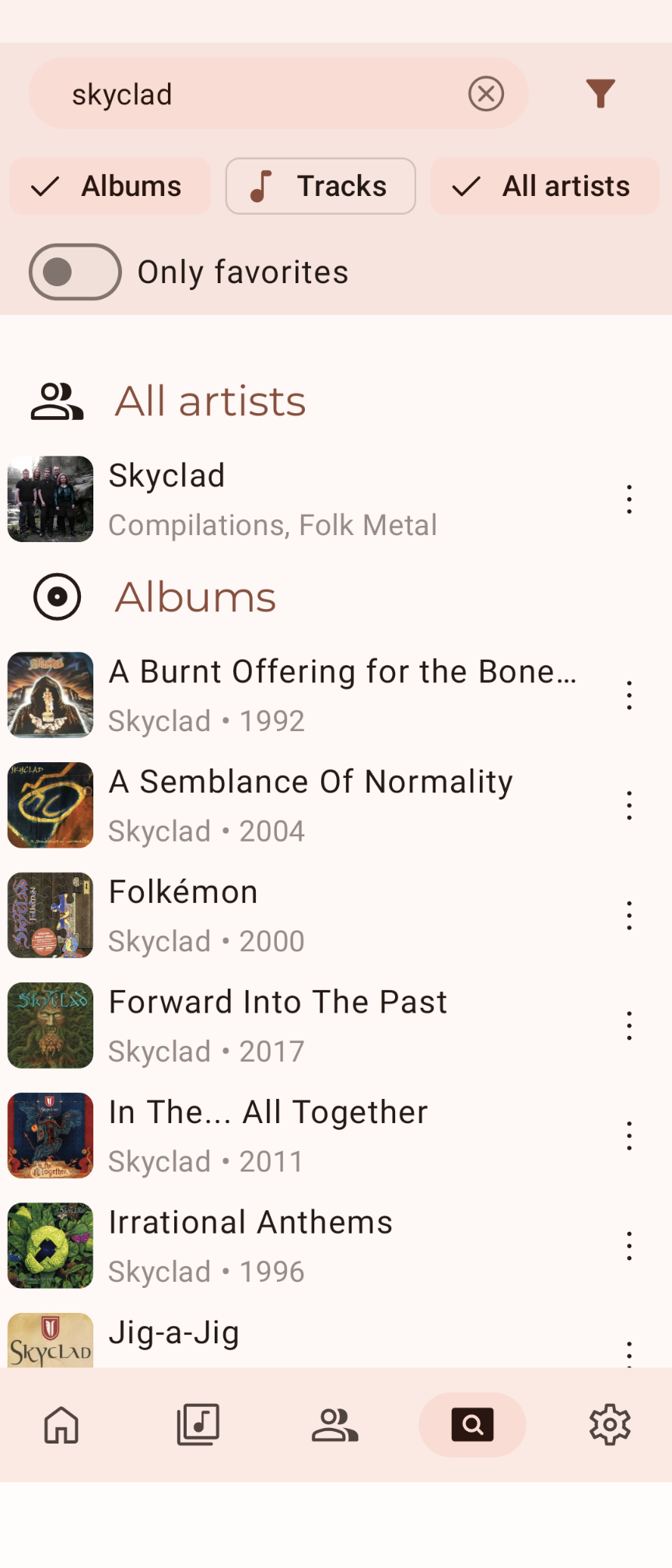Go to the Home tab
The image size is (672, 1568).
coord(61,1425)
